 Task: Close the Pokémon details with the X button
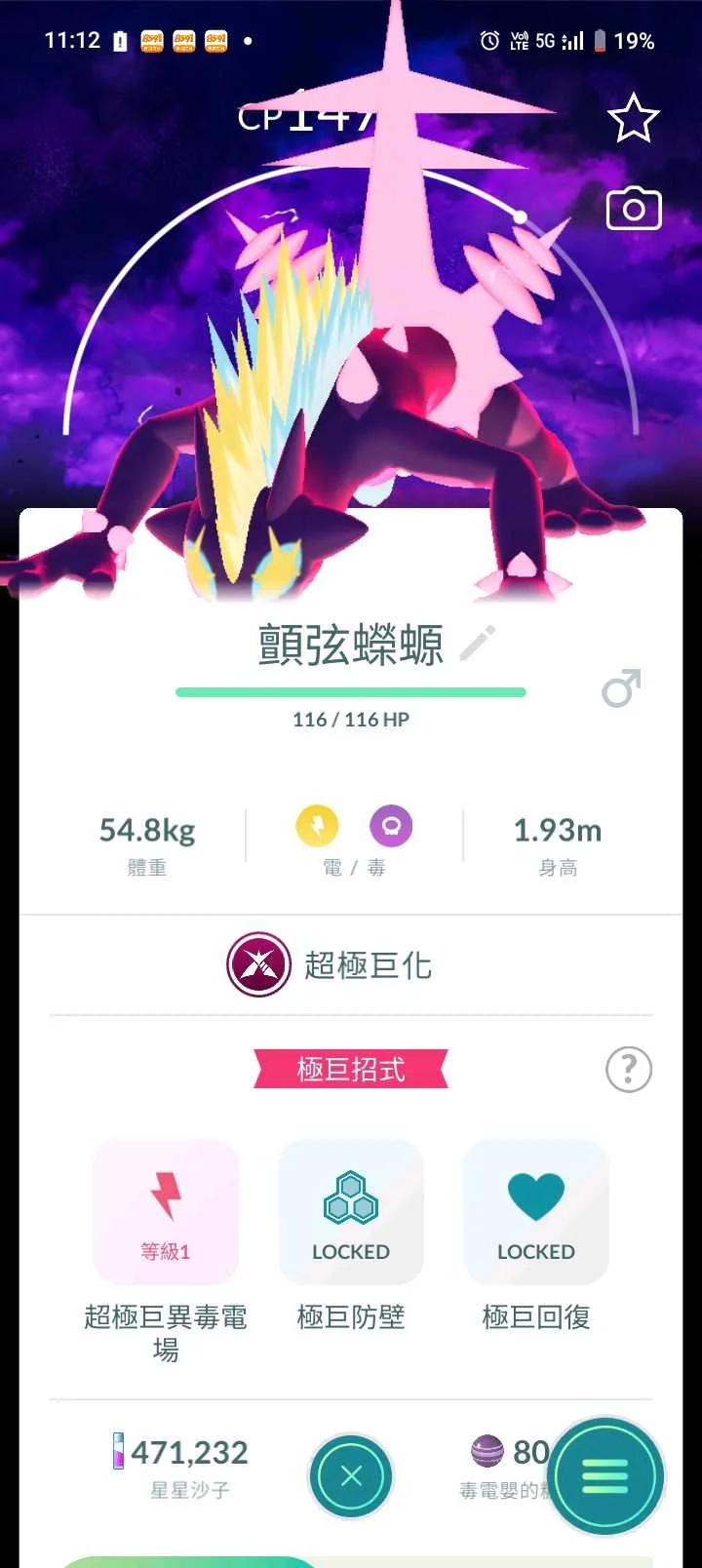tap(351, 1475)
